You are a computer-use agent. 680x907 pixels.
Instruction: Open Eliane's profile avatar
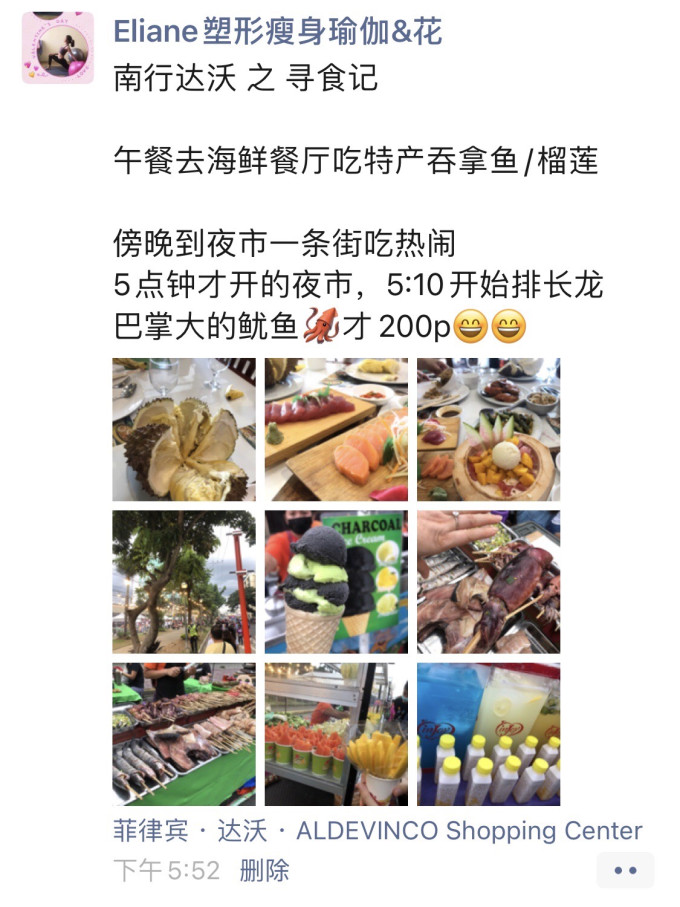pos(58,48)
